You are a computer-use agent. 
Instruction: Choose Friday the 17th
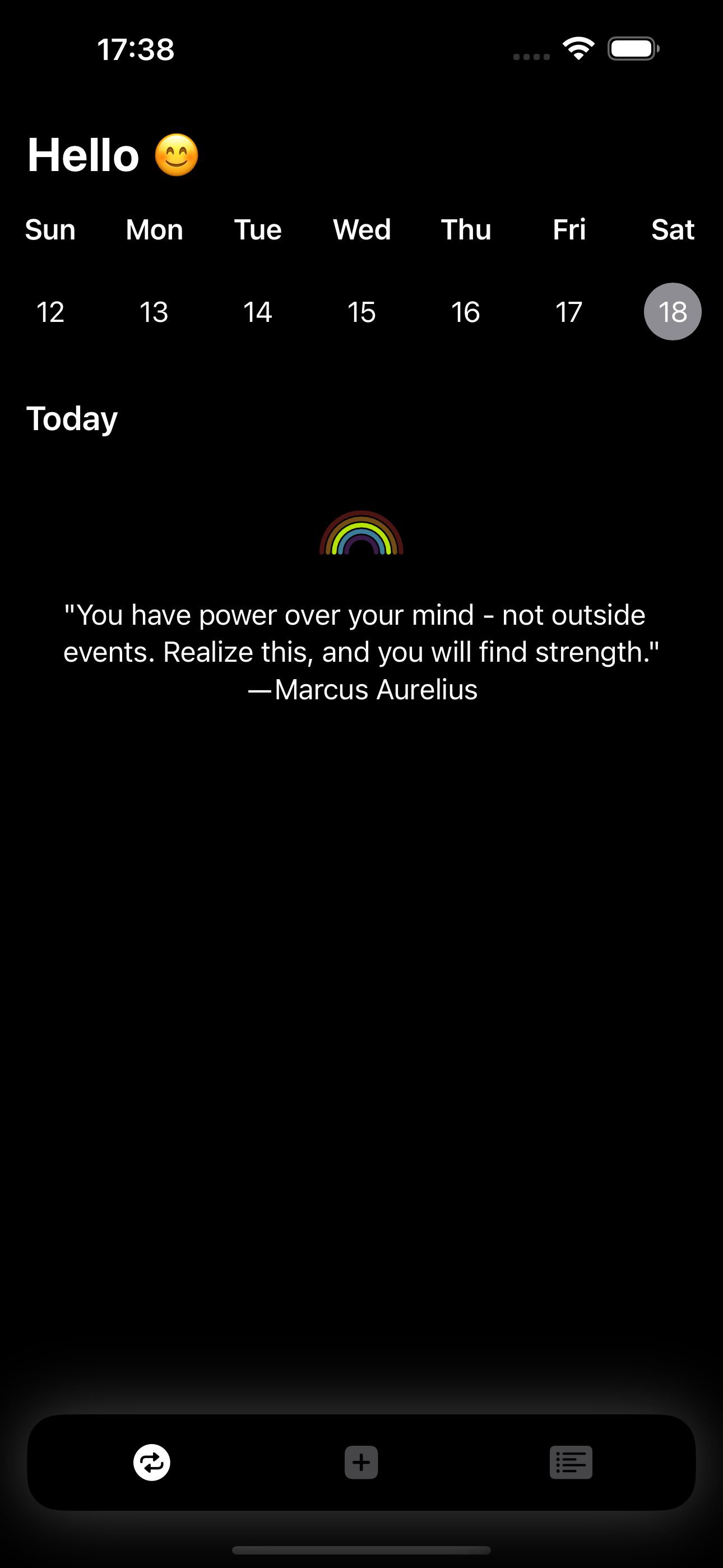pyautogui.click(x=569, y=312)
